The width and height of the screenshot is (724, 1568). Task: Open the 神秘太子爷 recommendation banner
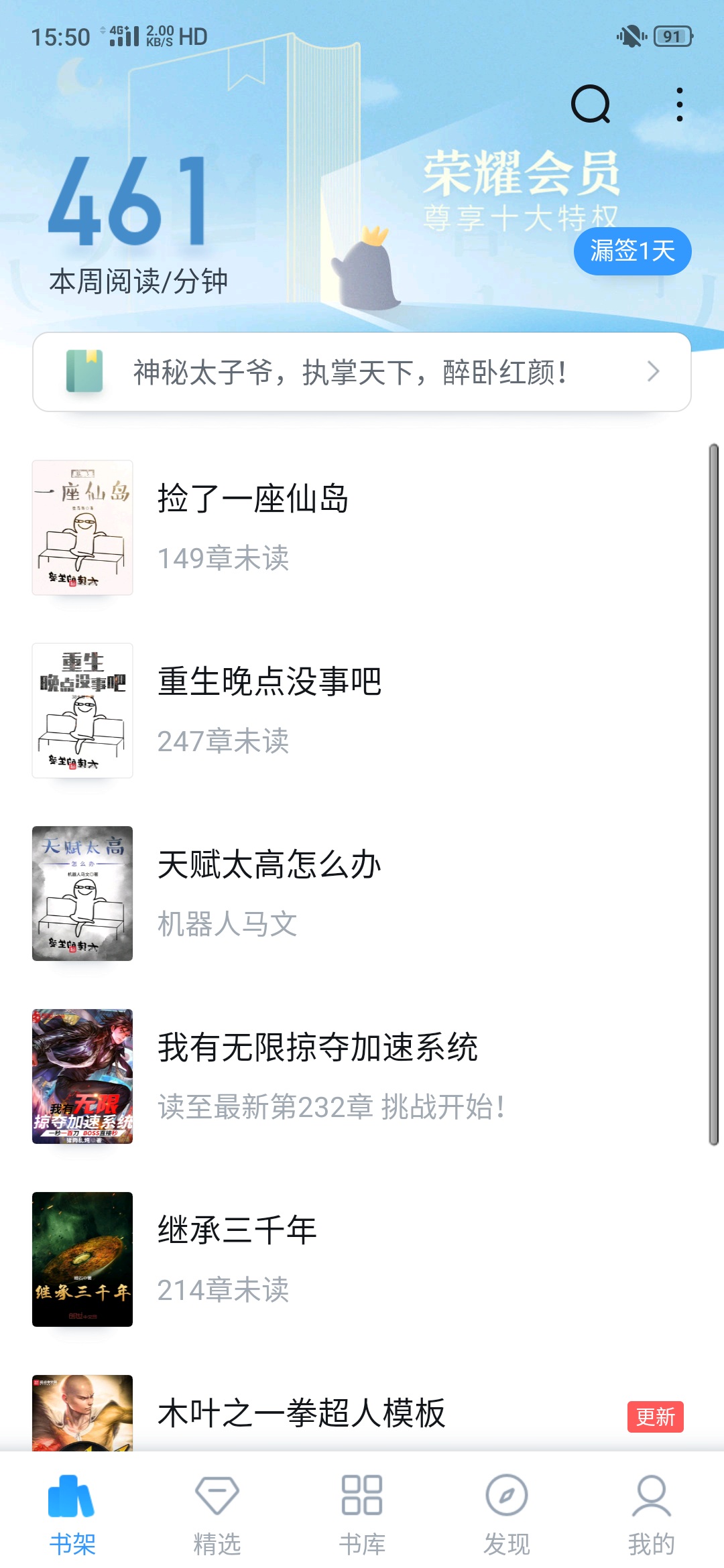pyautogui.click(x=362, y=372)
